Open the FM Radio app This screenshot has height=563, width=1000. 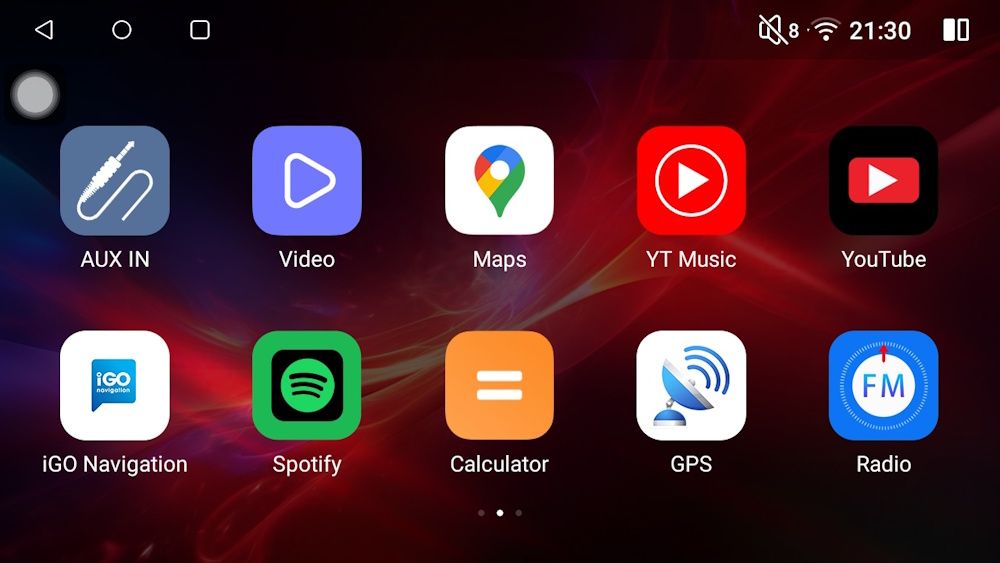tap(883, 386)
